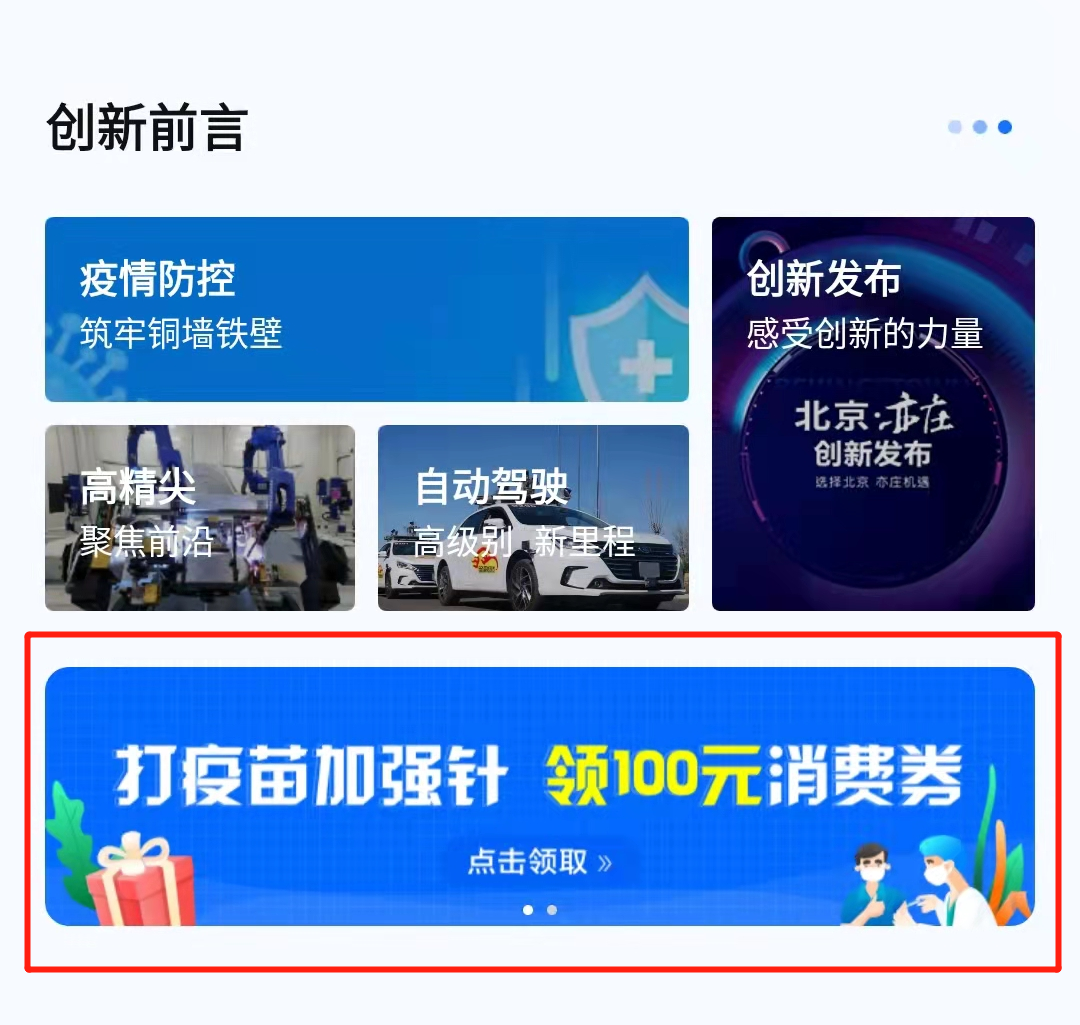Open the 高精尖 card
Screen dimensions: 1080x1025
[200, 517]
